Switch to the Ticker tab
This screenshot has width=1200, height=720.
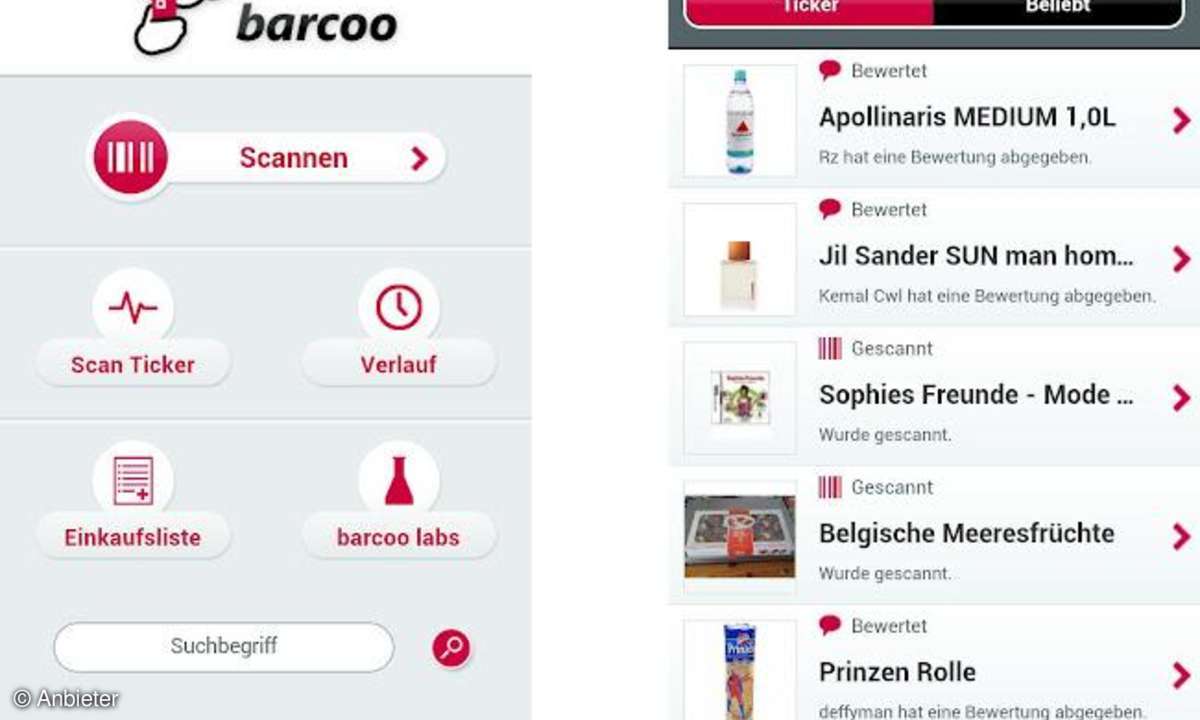[x=810, y=8]
